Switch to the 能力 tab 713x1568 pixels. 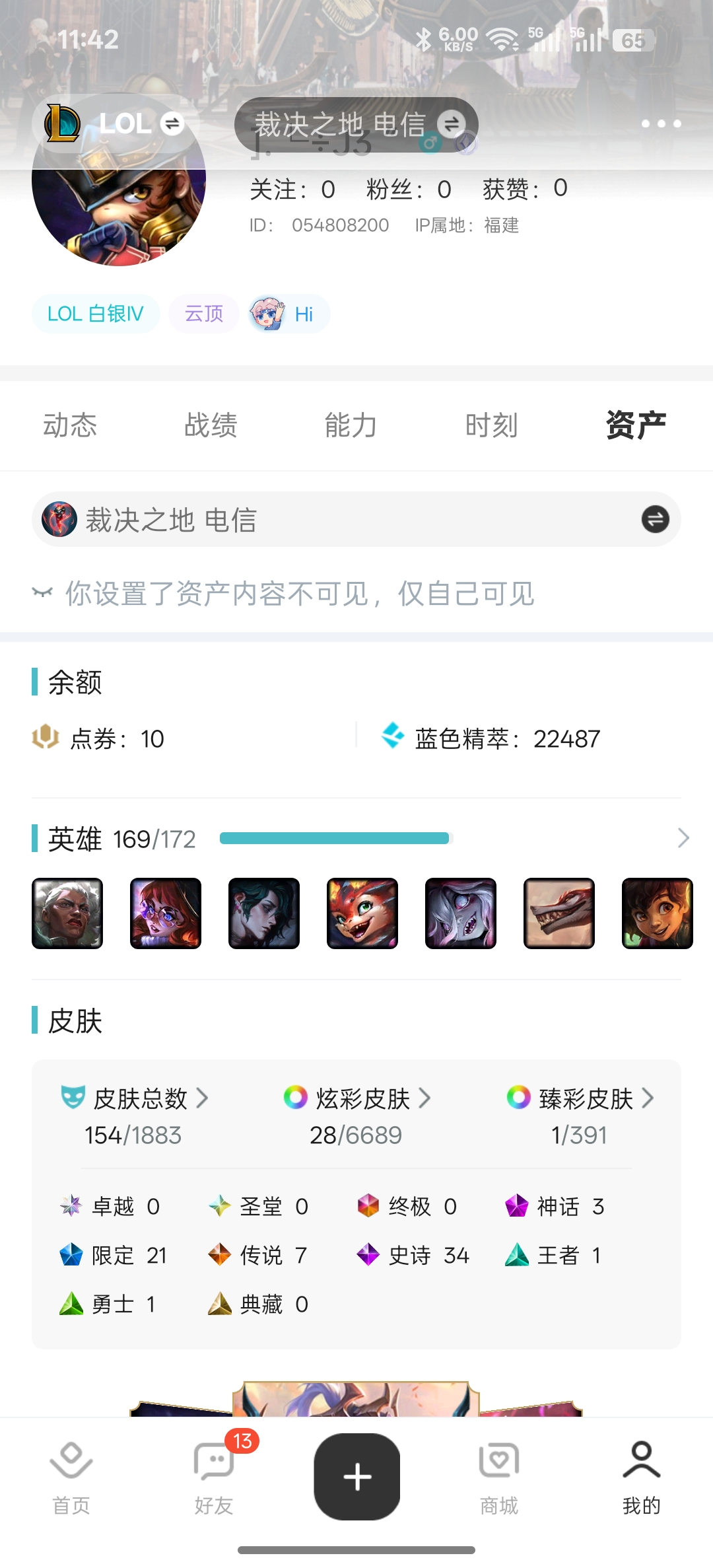click(x=351, y=425)
